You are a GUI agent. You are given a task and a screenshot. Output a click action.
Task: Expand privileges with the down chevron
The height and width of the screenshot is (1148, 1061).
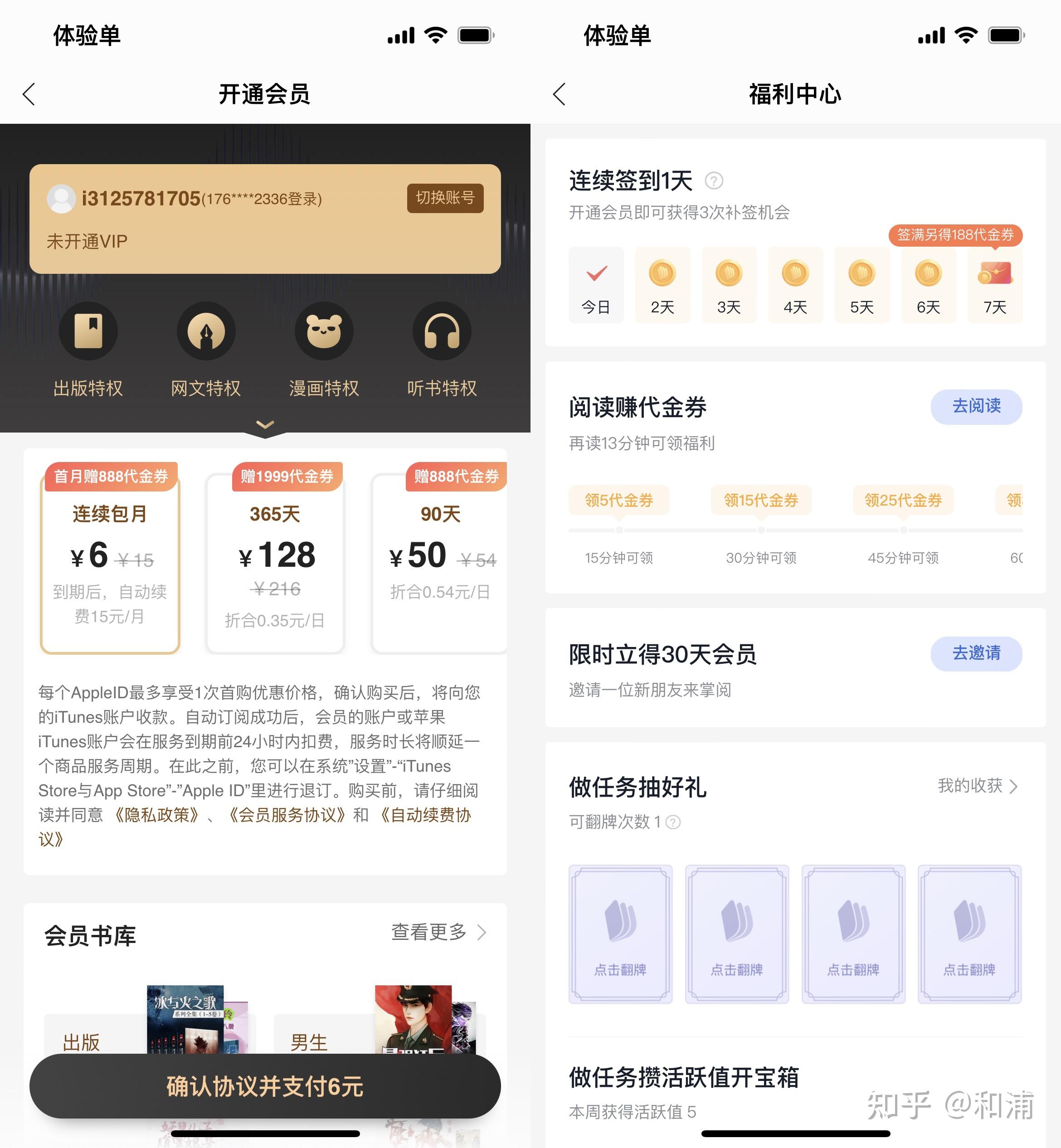click(265, 425)
